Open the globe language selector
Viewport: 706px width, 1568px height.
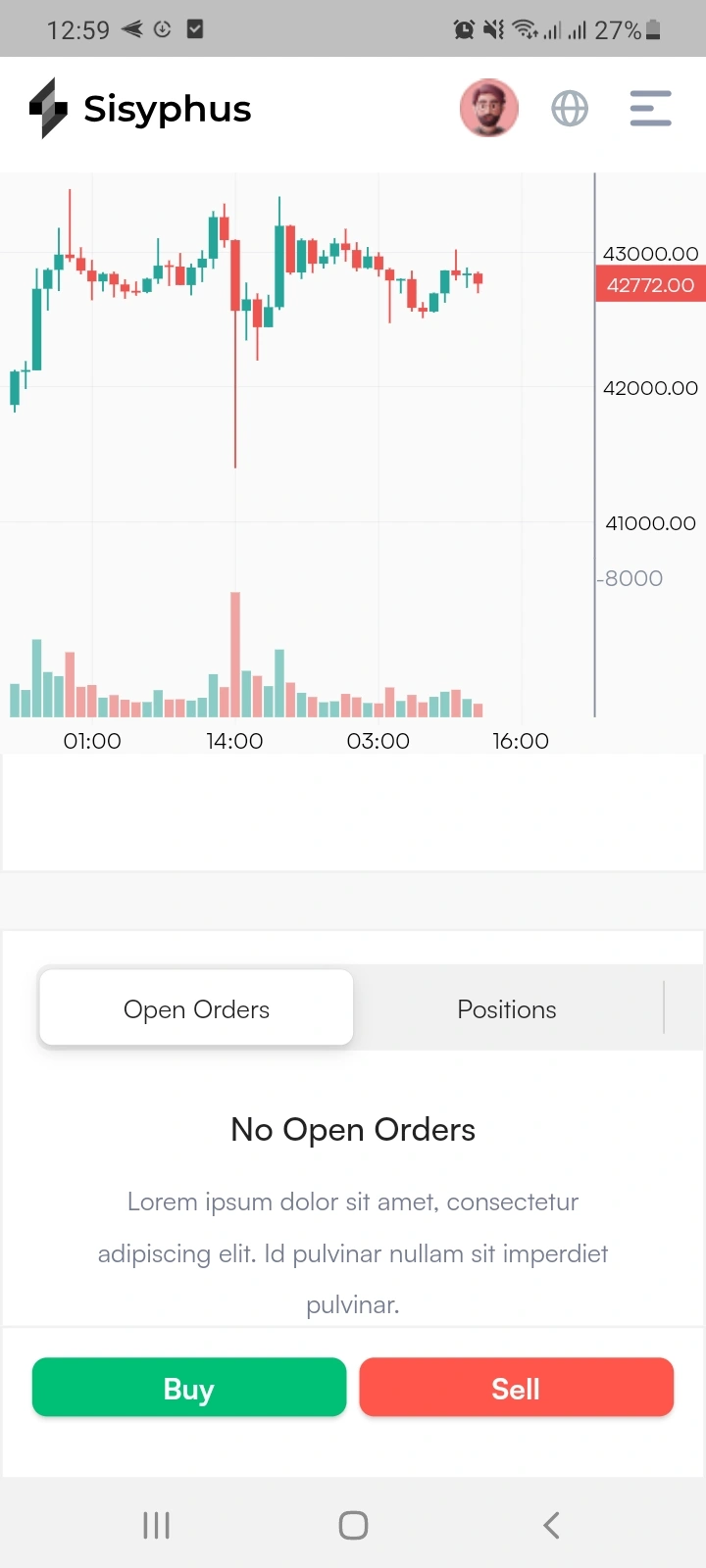point(570,108)
